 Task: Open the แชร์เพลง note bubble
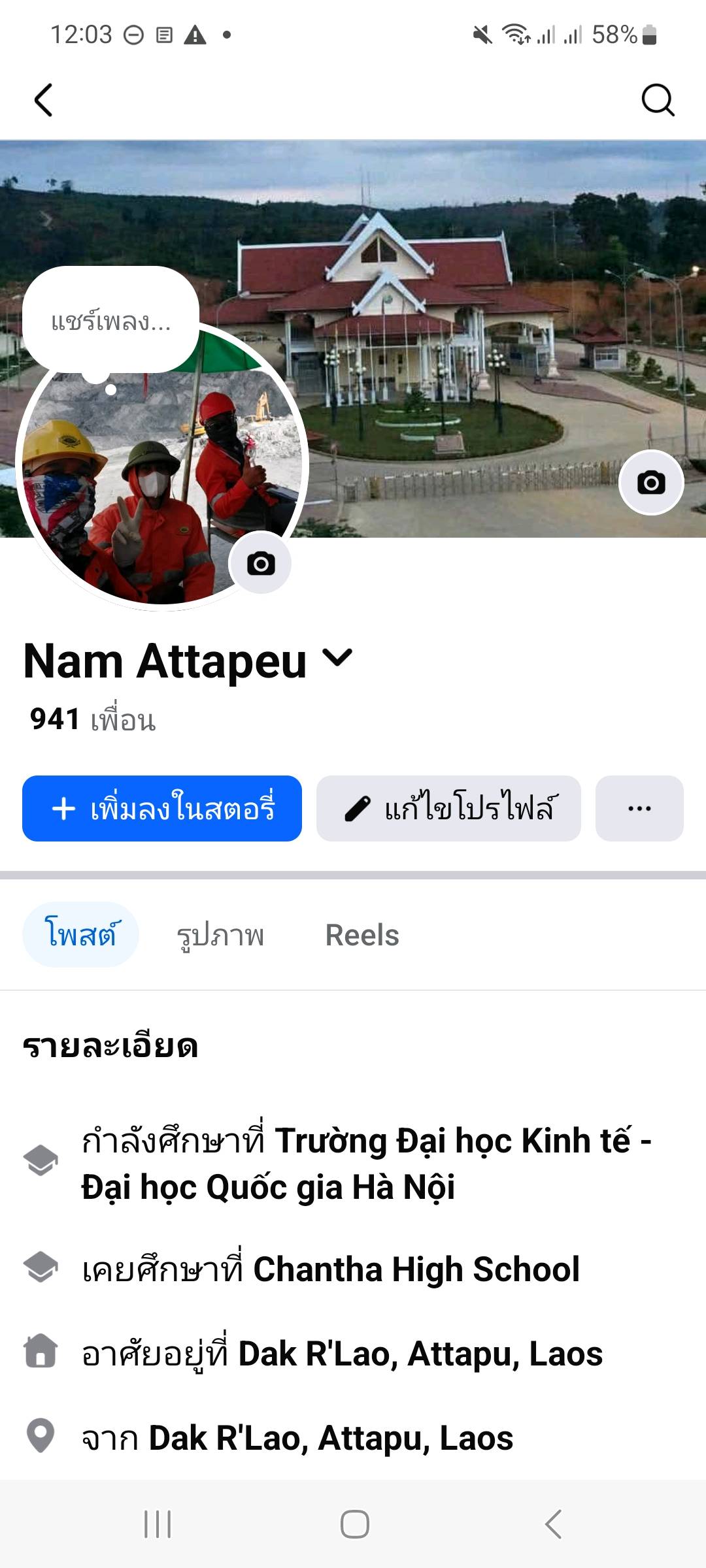click(111, 321)
